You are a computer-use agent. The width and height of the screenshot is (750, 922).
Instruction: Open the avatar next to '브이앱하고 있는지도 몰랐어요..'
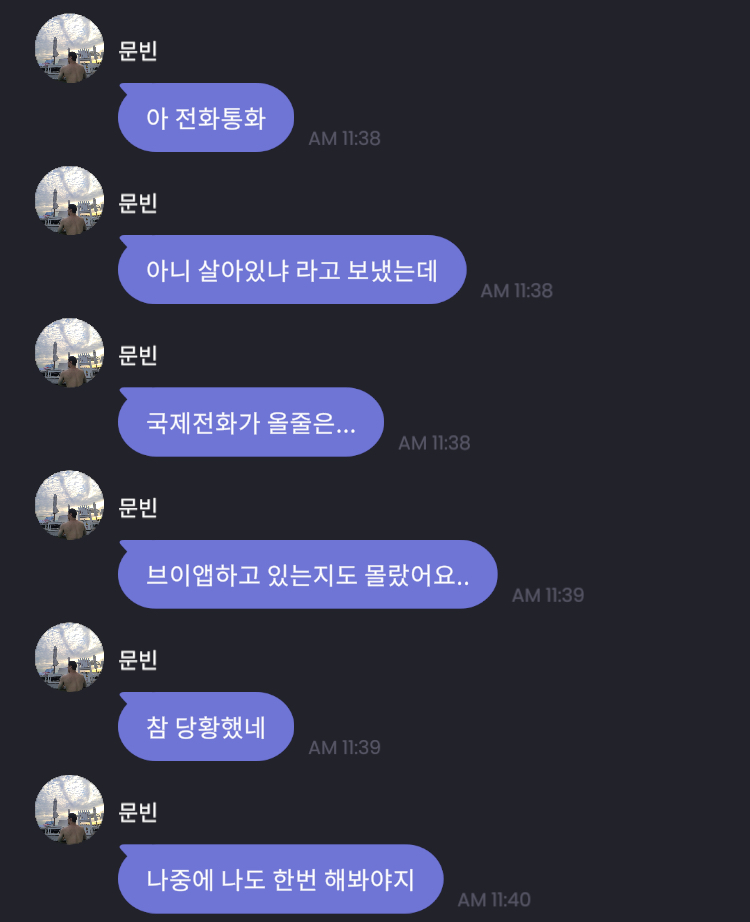tap(68, 503)
